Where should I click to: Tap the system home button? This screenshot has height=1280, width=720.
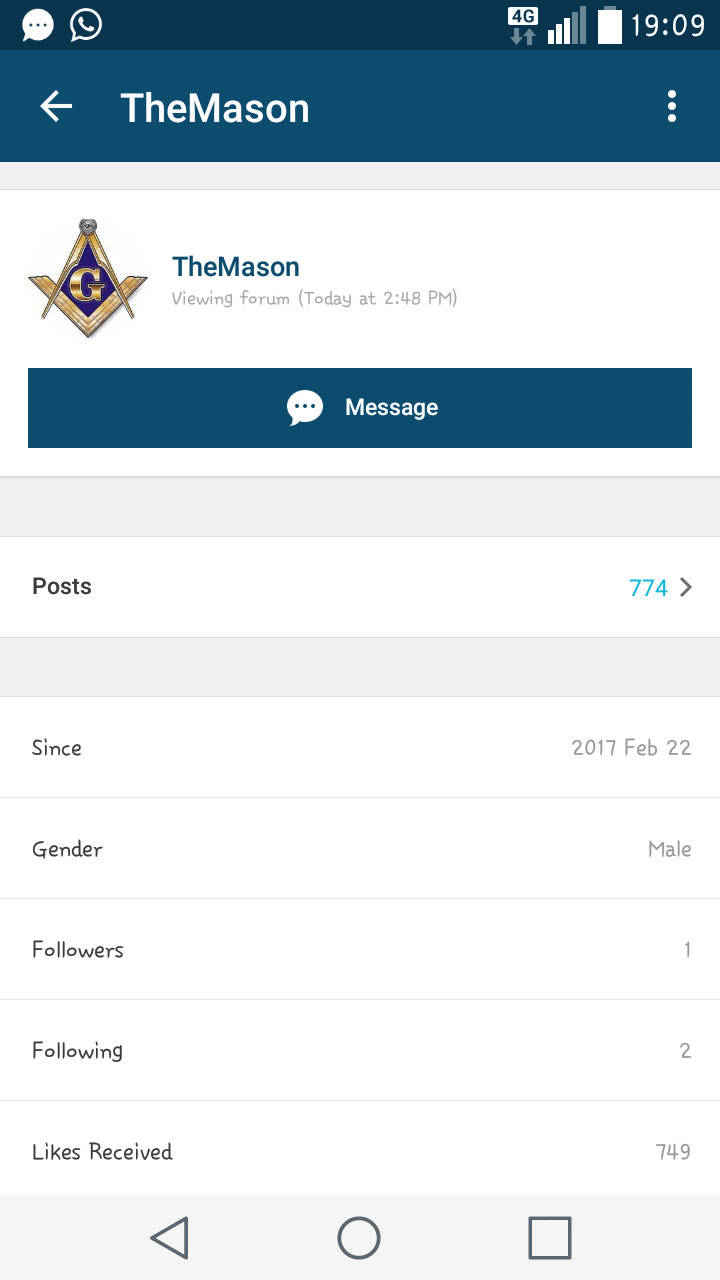pyautogui.click(x=359, y=1238)
